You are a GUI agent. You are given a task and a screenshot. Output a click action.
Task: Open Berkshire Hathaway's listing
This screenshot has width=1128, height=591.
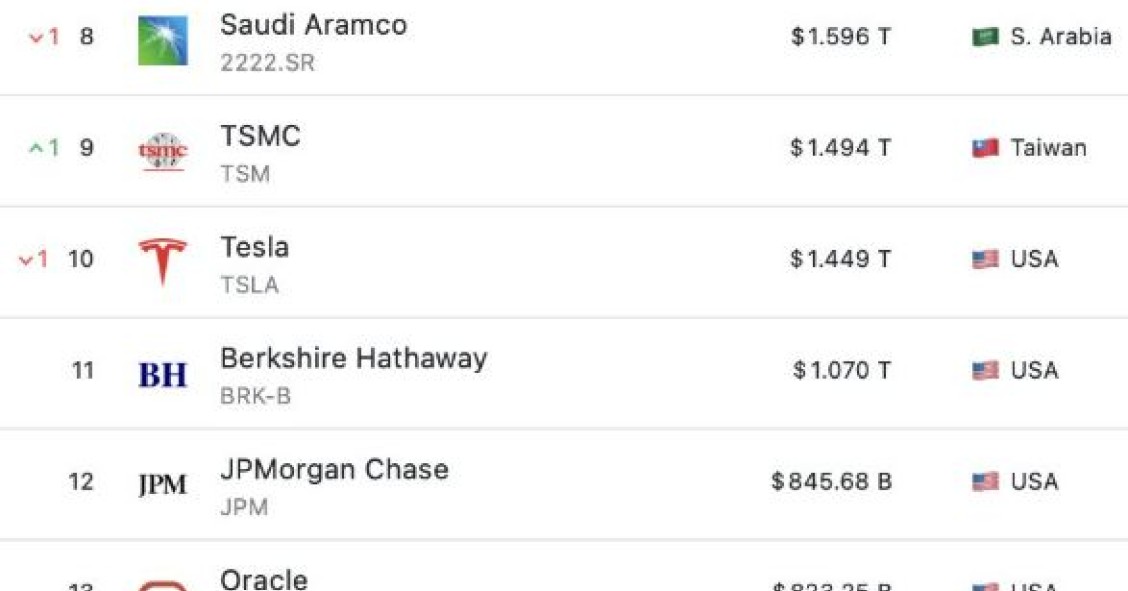click(x=353, y=359)
